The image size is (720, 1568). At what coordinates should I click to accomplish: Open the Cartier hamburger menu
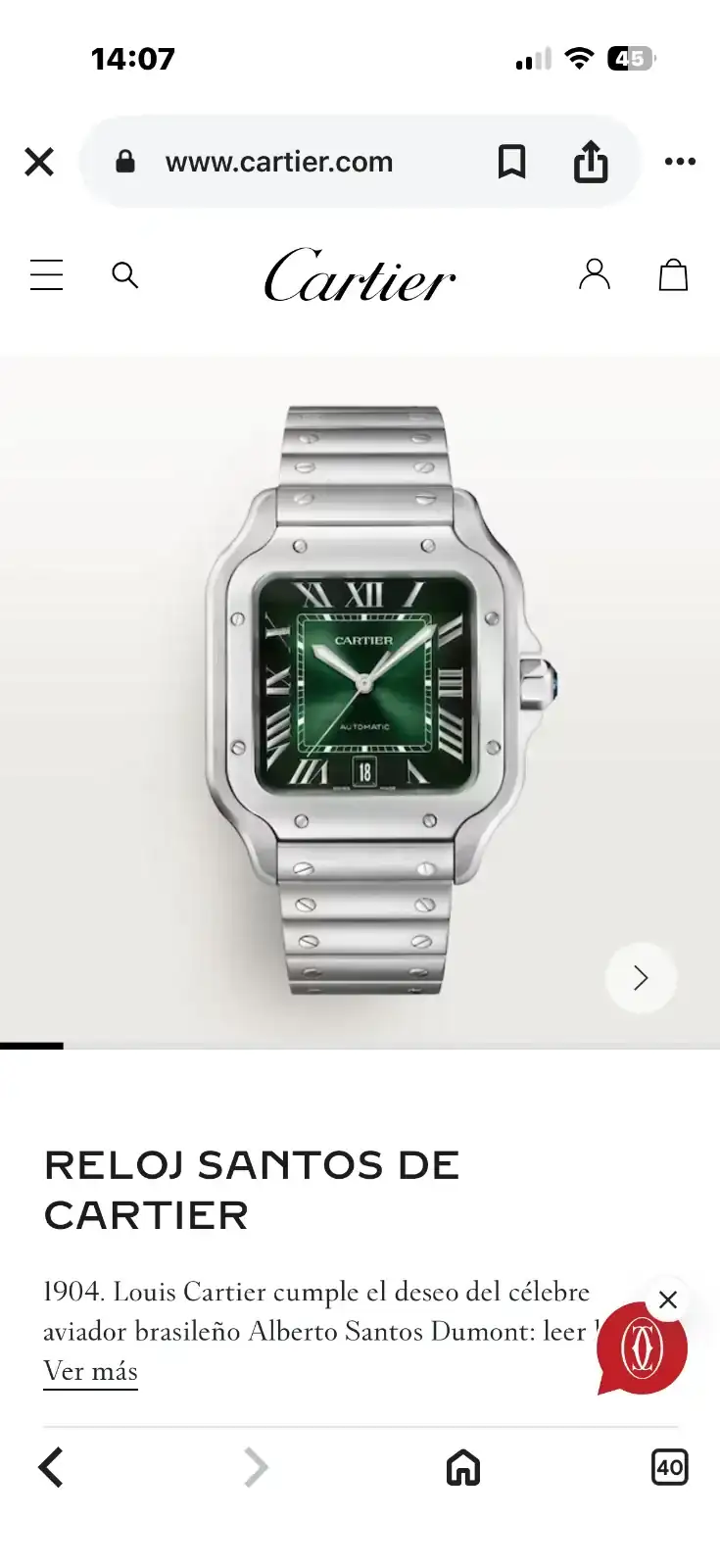coord(46,275)
